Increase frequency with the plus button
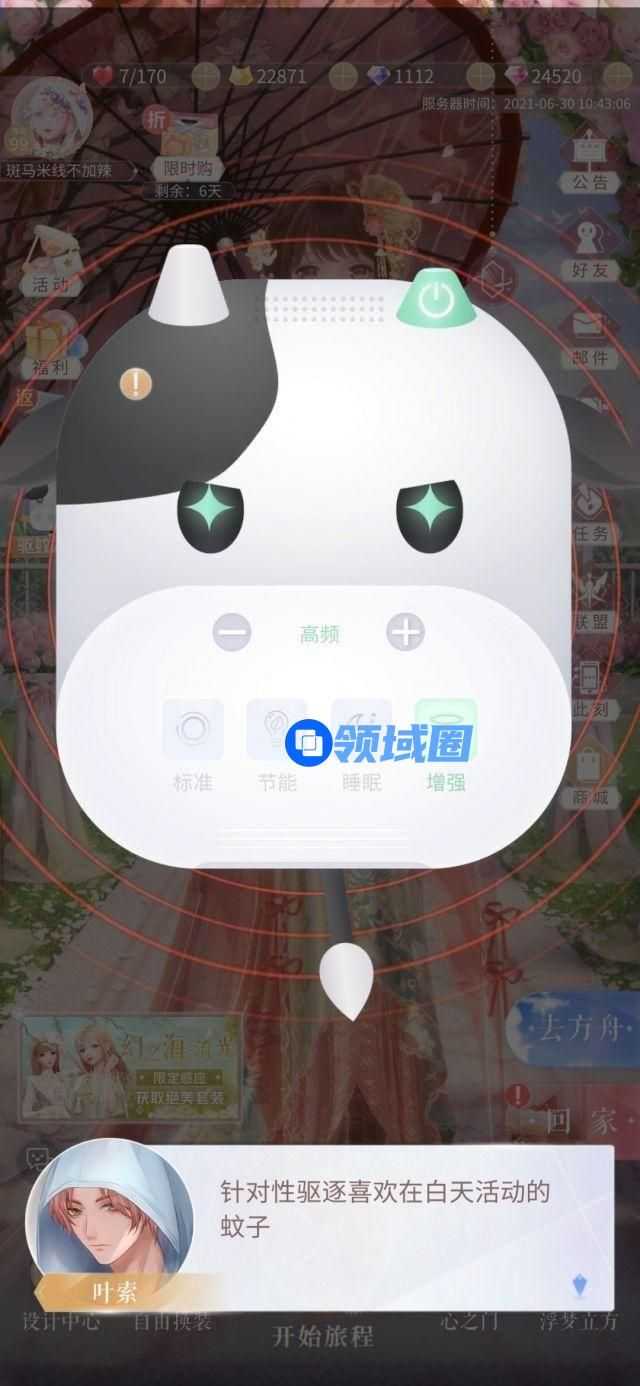Viewport: 640px width, 1386px height. tap(405, 632)
